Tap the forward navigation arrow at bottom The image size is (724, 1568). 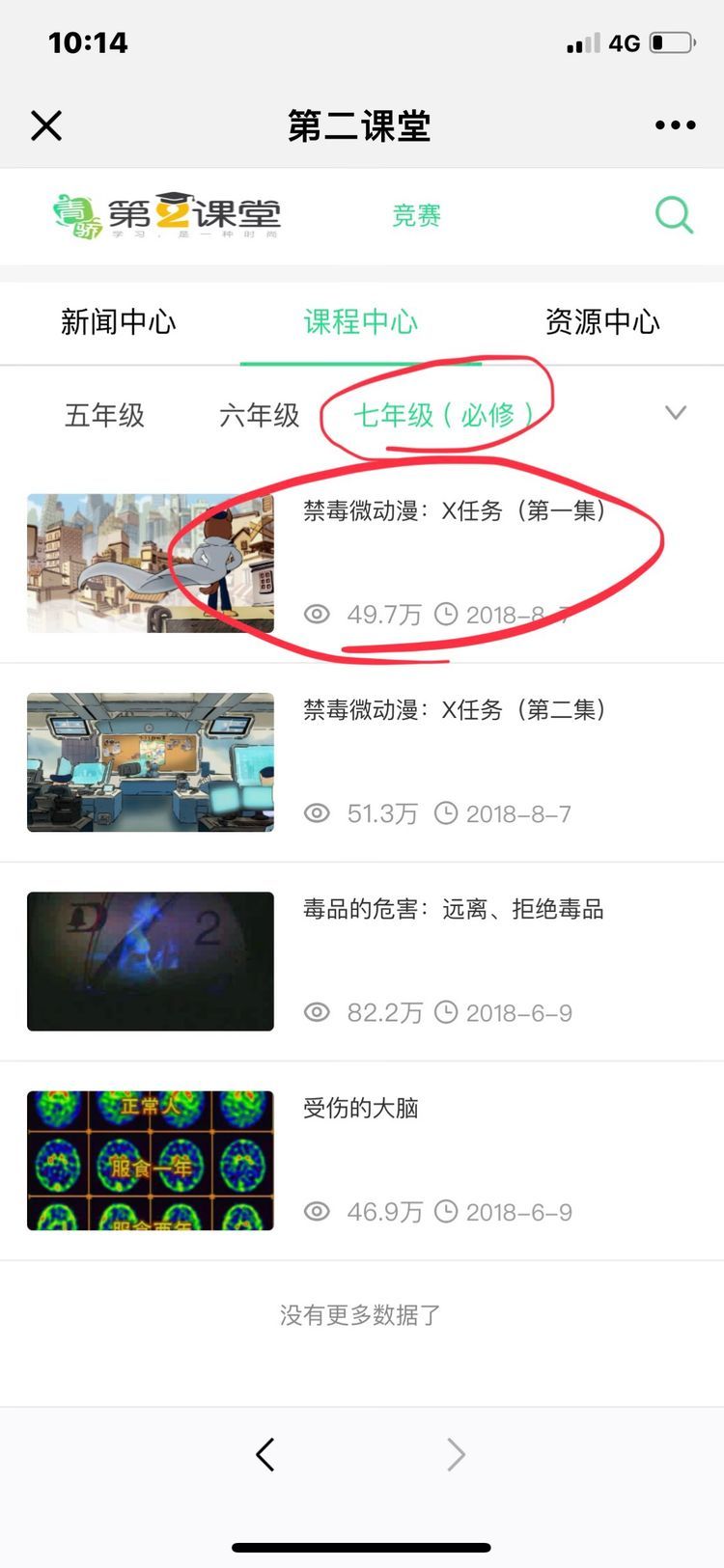pos(456,1454)
